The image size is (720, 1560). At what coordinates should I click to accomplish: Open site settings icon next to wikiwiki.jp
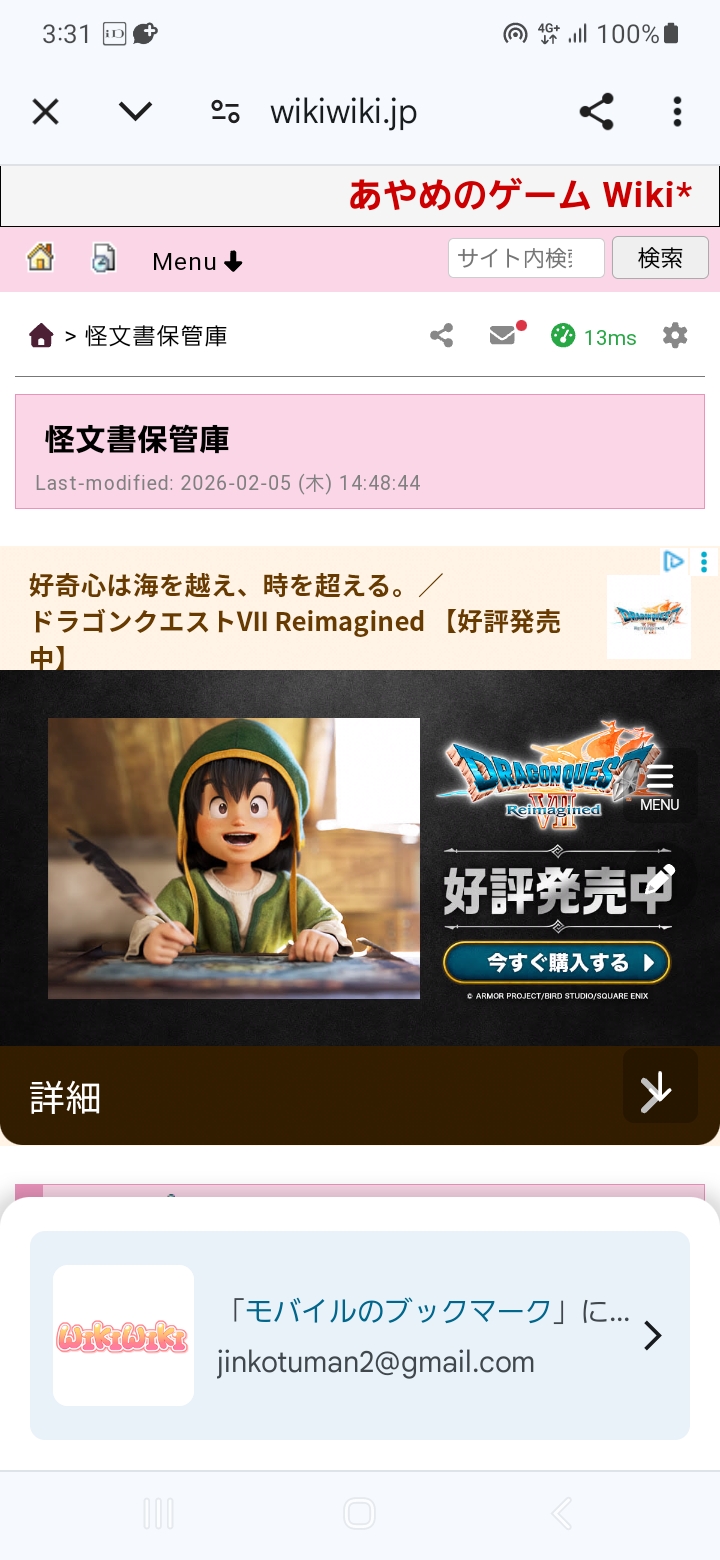click(225, 112)
